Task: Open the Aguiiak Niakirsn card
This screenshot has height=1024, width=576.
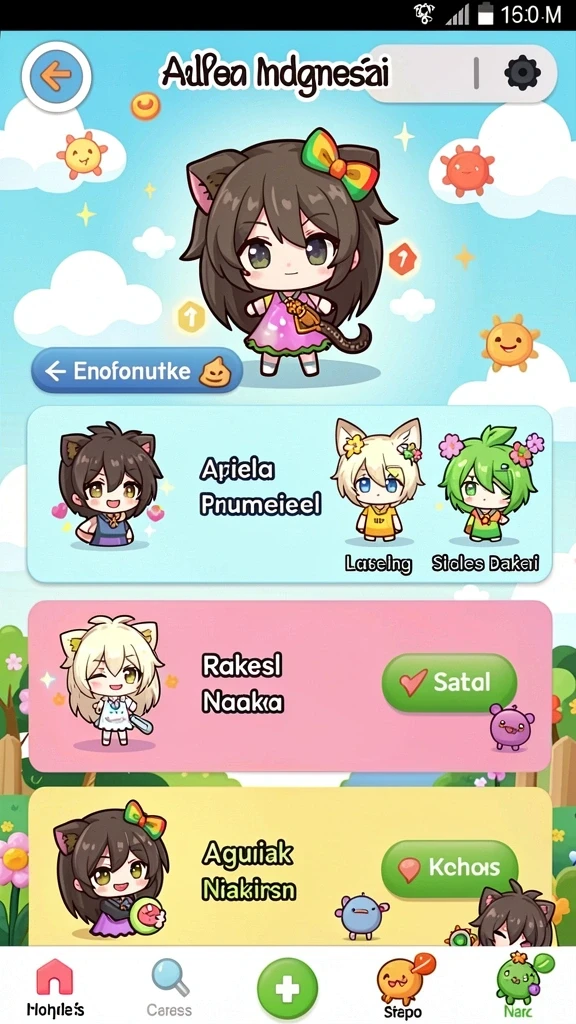Action: click(x=290, y=866)
